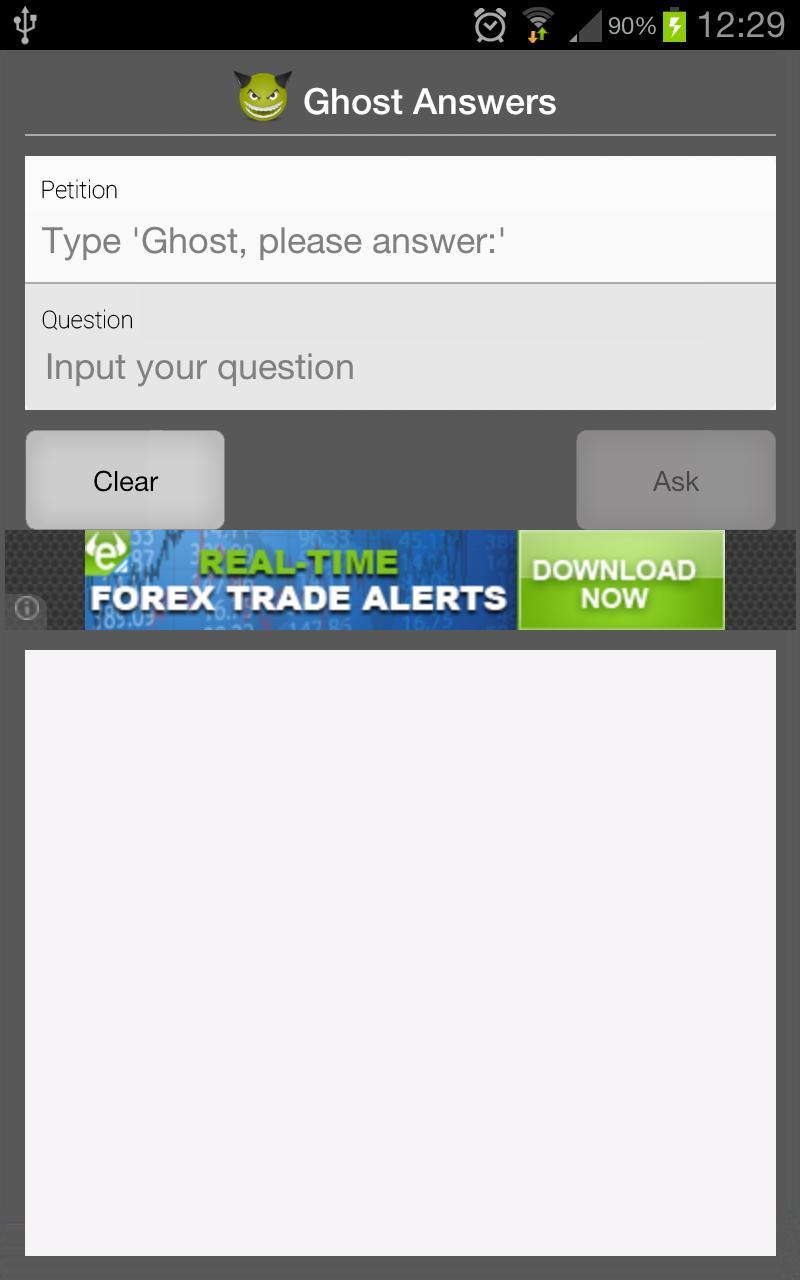Click the Question section label
The width and height of the screenshot is (800, 1280).
click(x=87, y=320)
